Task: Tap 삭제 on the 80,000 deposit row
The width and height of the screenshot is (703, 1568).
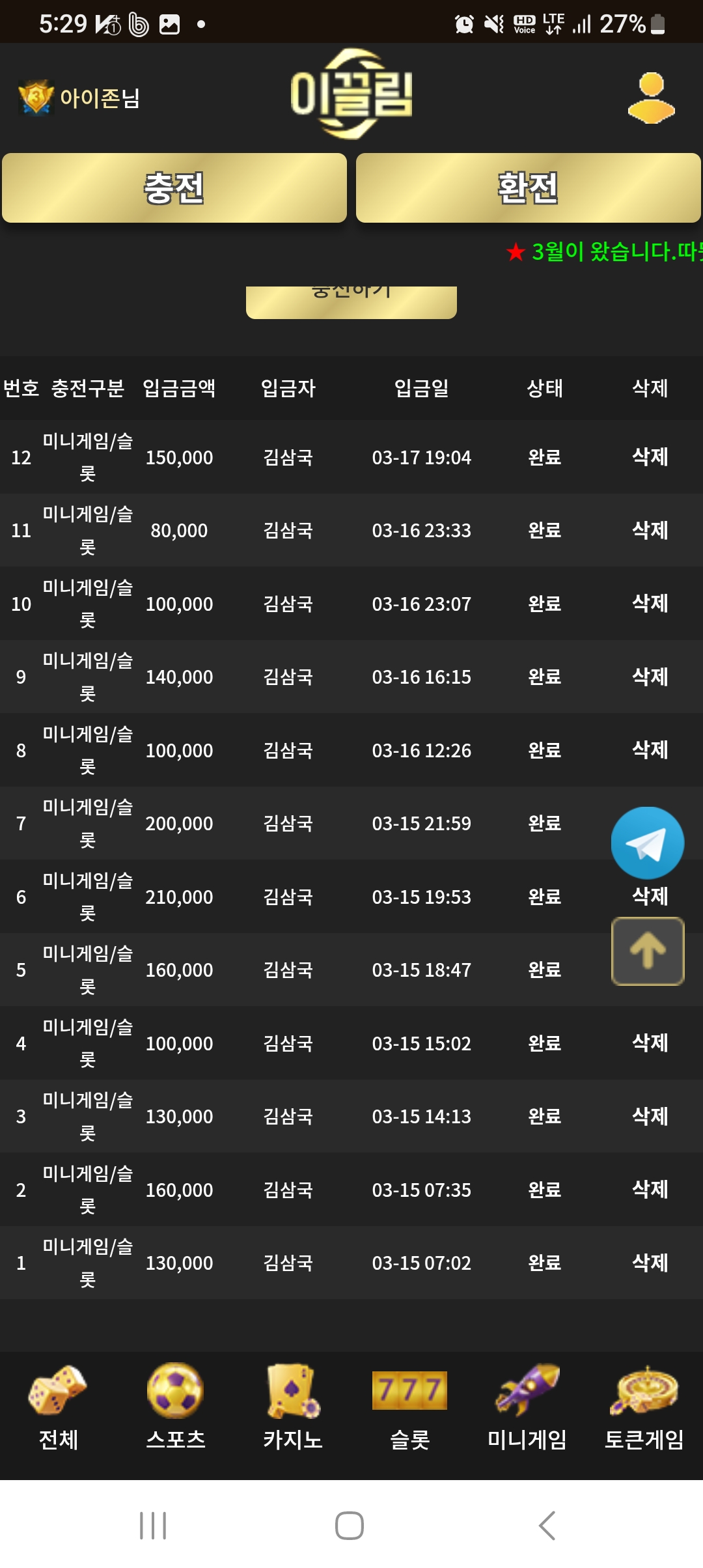Action: tap(650, 530)
